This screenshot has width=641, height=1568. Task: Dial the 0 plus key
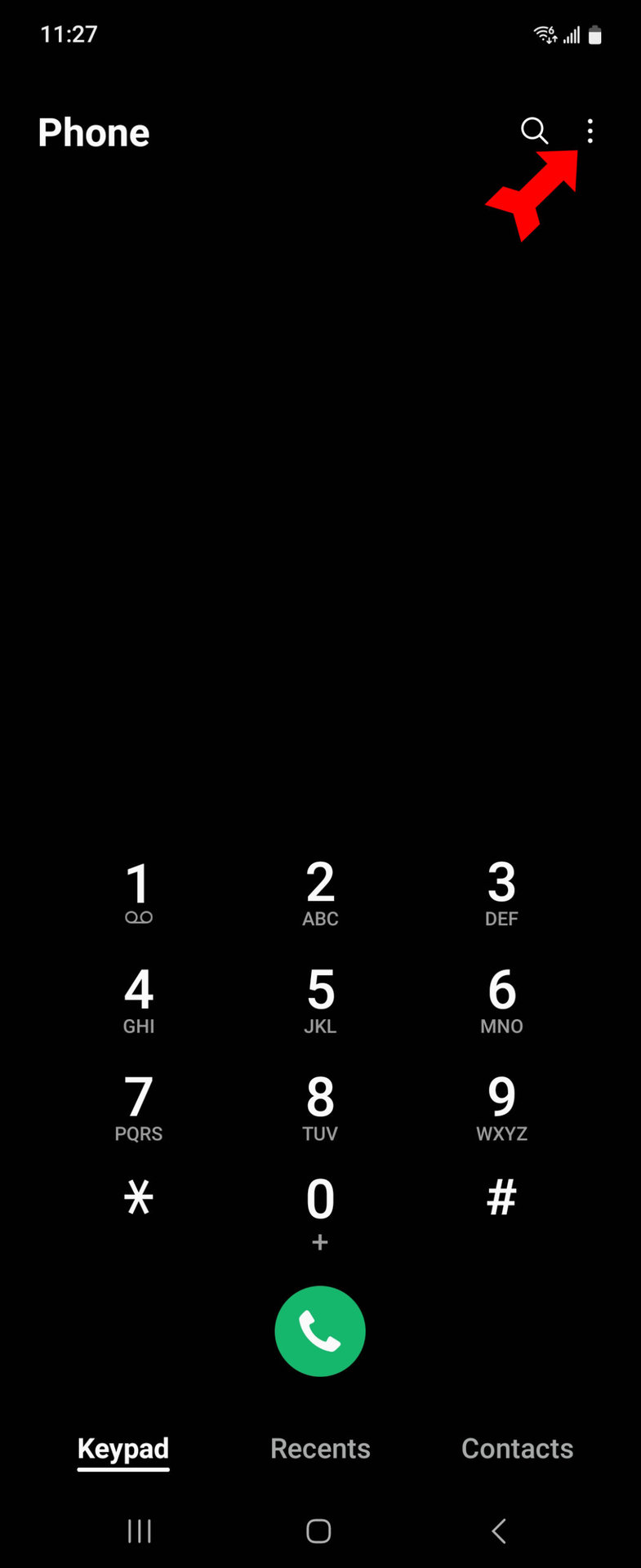click(x=320, y=1211)
